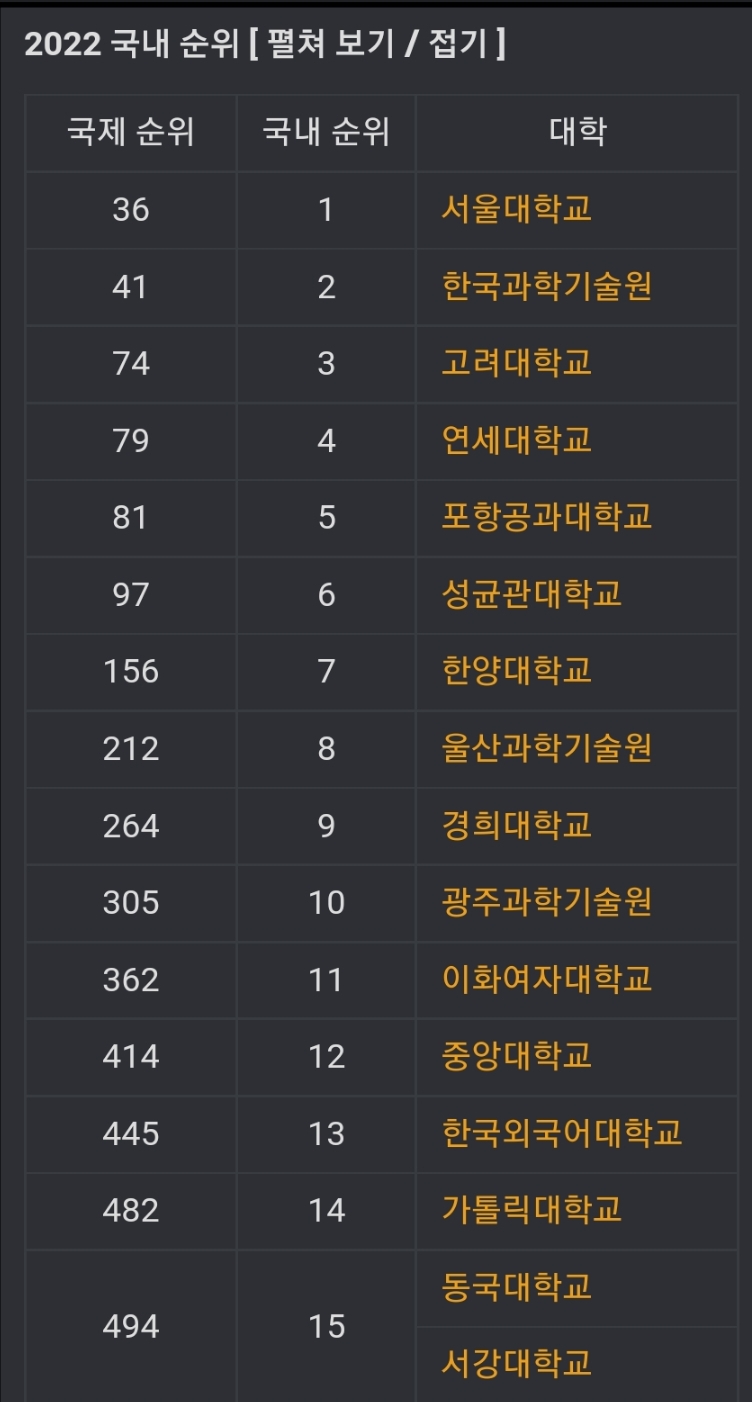This screenshot has width=752, height=1402.
Task: Open the 중앙대학교 link
Action: pyautogui.click(x=516, y=1056)
